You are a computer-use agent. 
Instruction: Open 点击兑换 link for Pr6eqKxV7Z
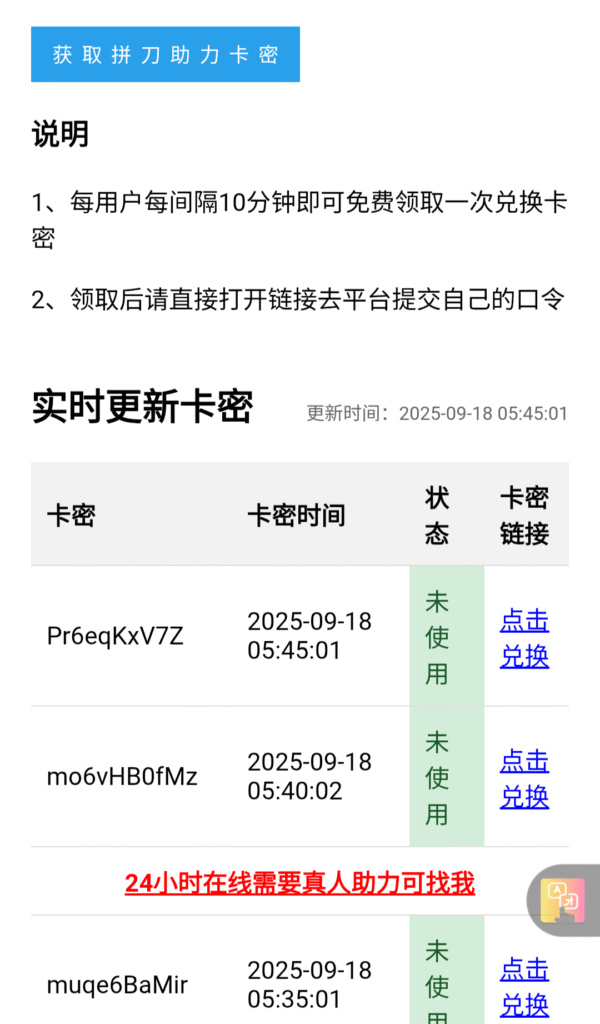click(524, 638)
